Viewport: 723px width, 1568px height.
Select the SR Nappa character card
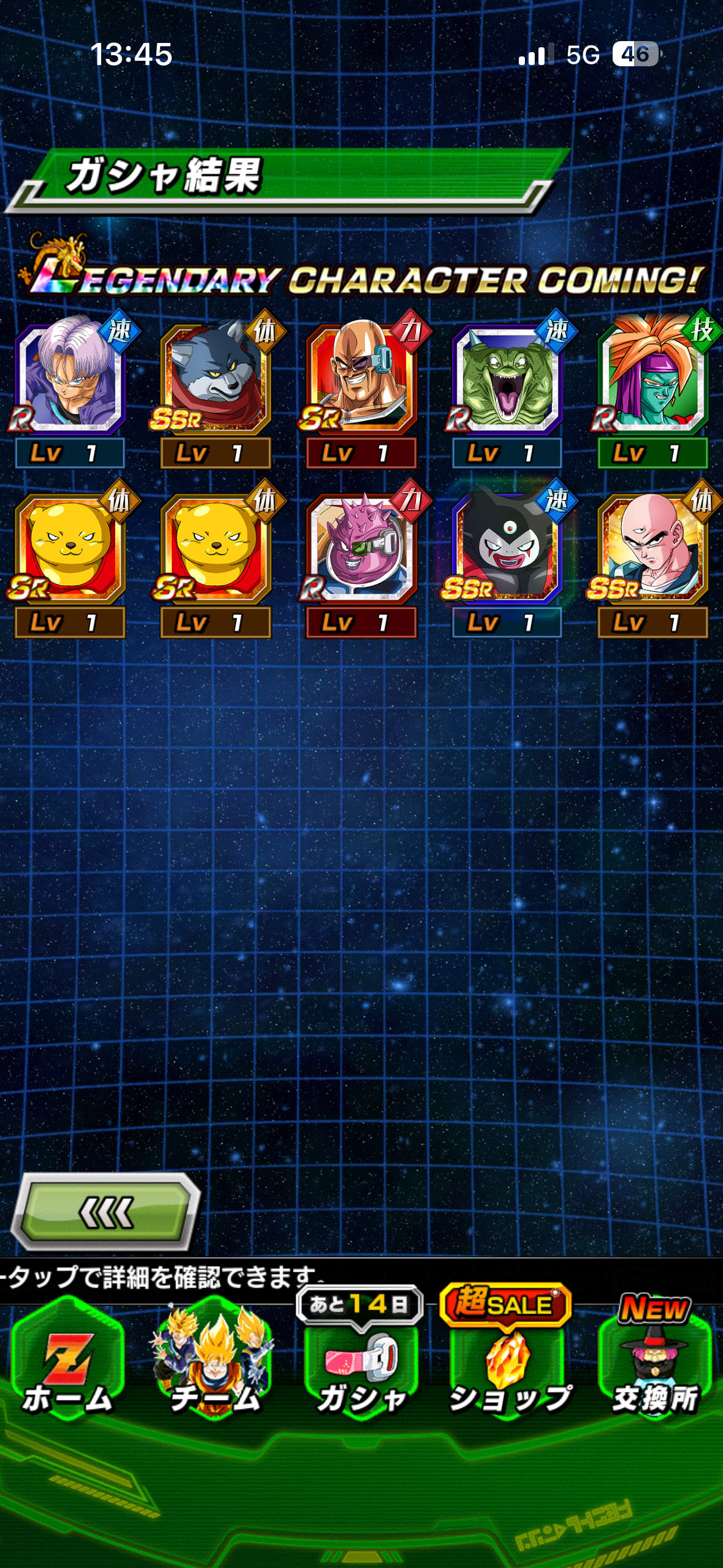click(x=361, y=377)
